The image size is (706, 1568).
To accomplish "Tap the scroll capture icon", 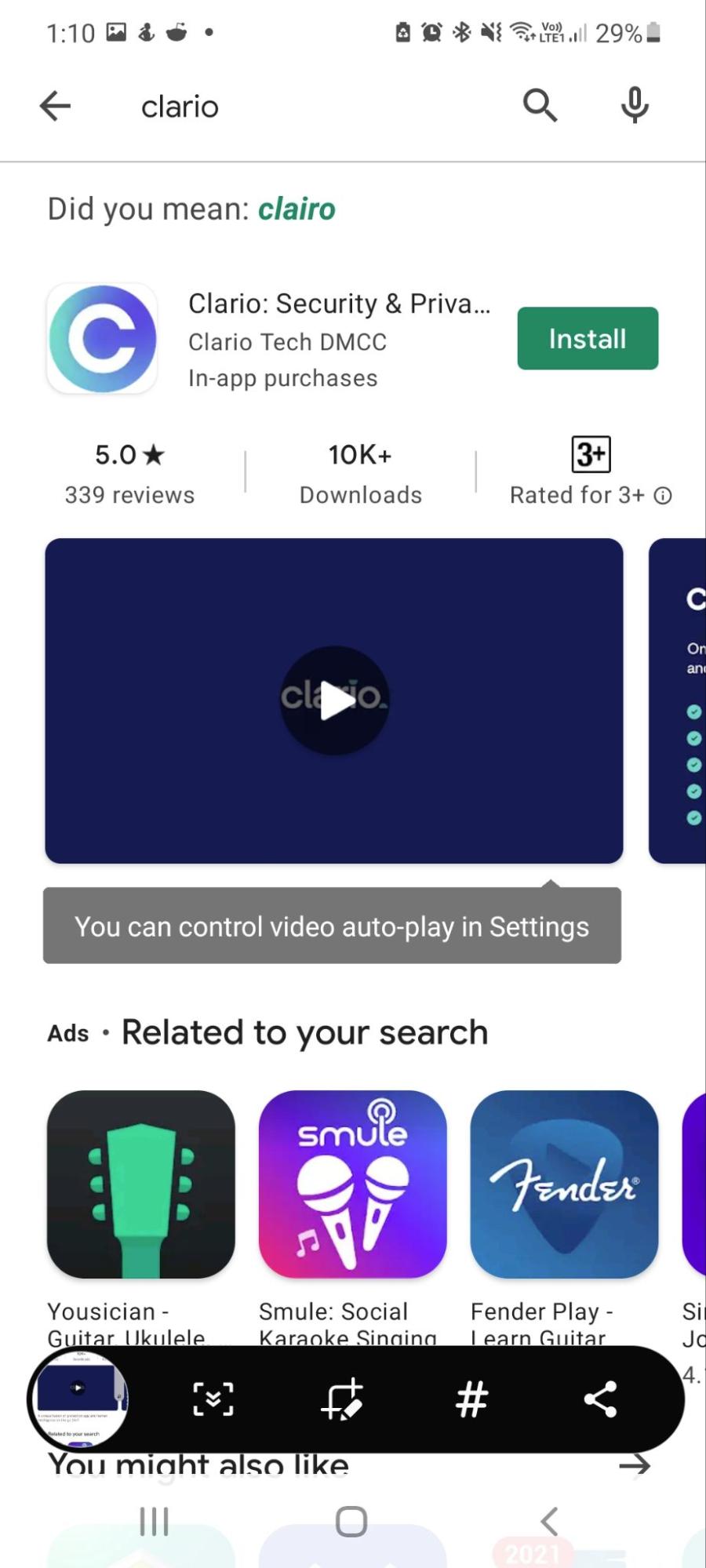I will [213, 1399].
